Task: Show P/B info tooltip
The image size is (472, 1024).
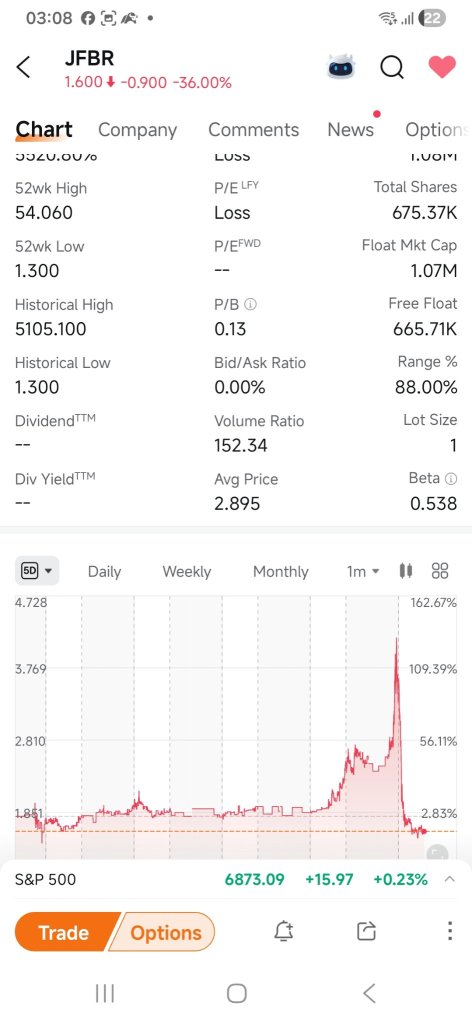Action: point(250,304)
